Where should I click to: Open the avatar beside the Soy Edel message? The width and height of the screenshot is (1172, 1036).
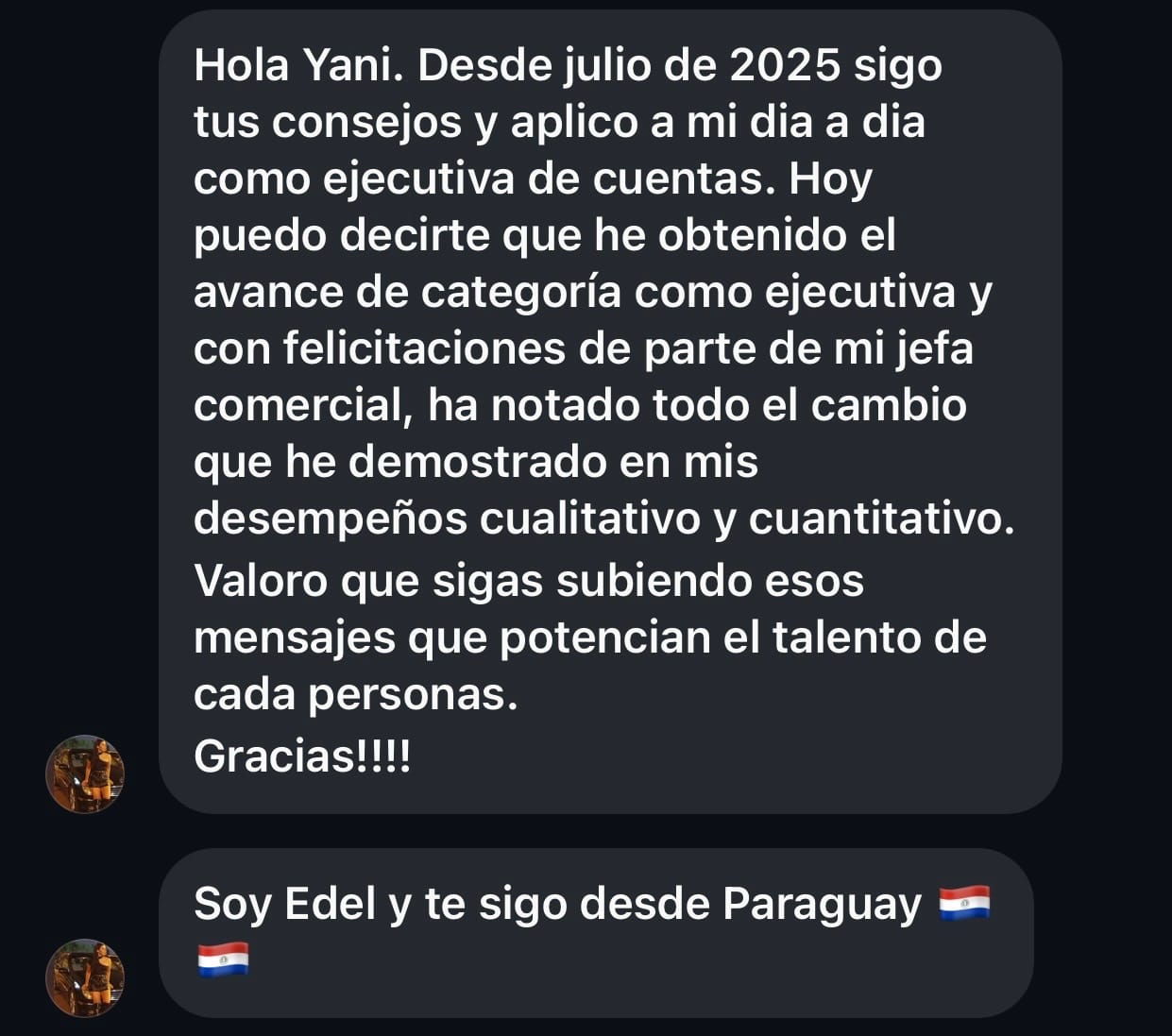tap(85, 977)
